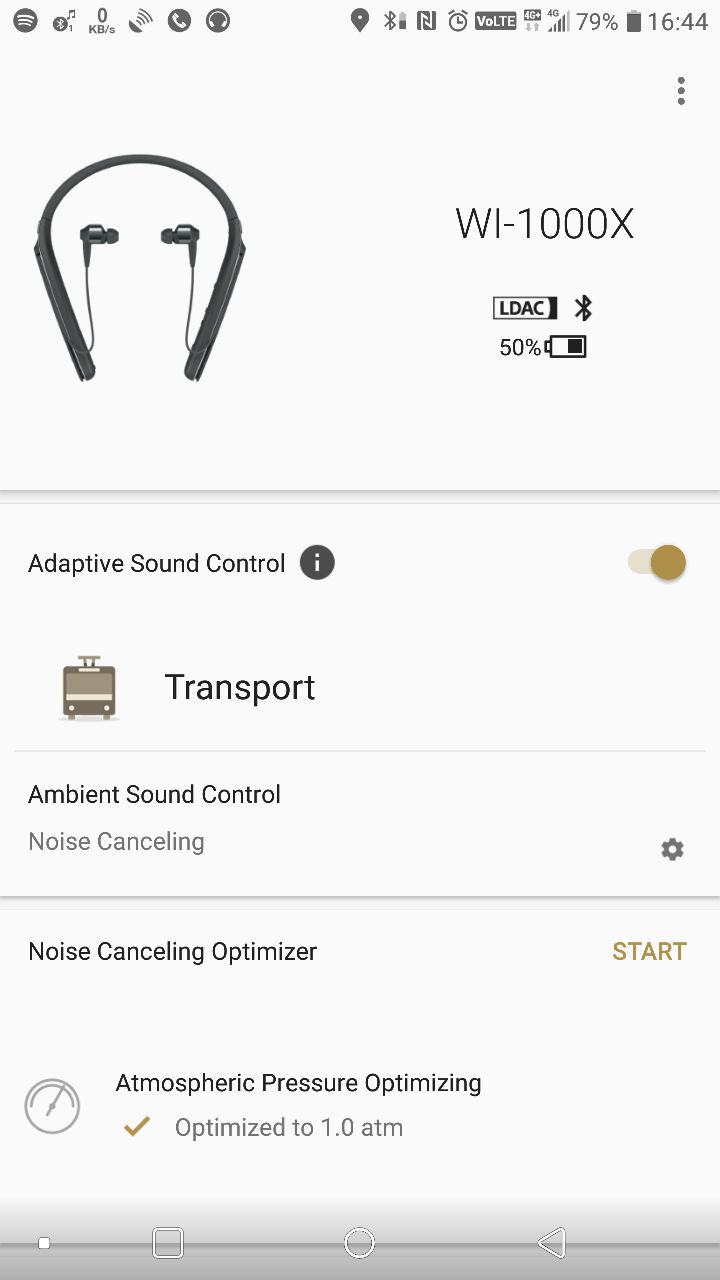Viewport: 720px width, 1280px height.
Task: Open Ambient Sound Control settings gear
Action: [x=672, y=849]
